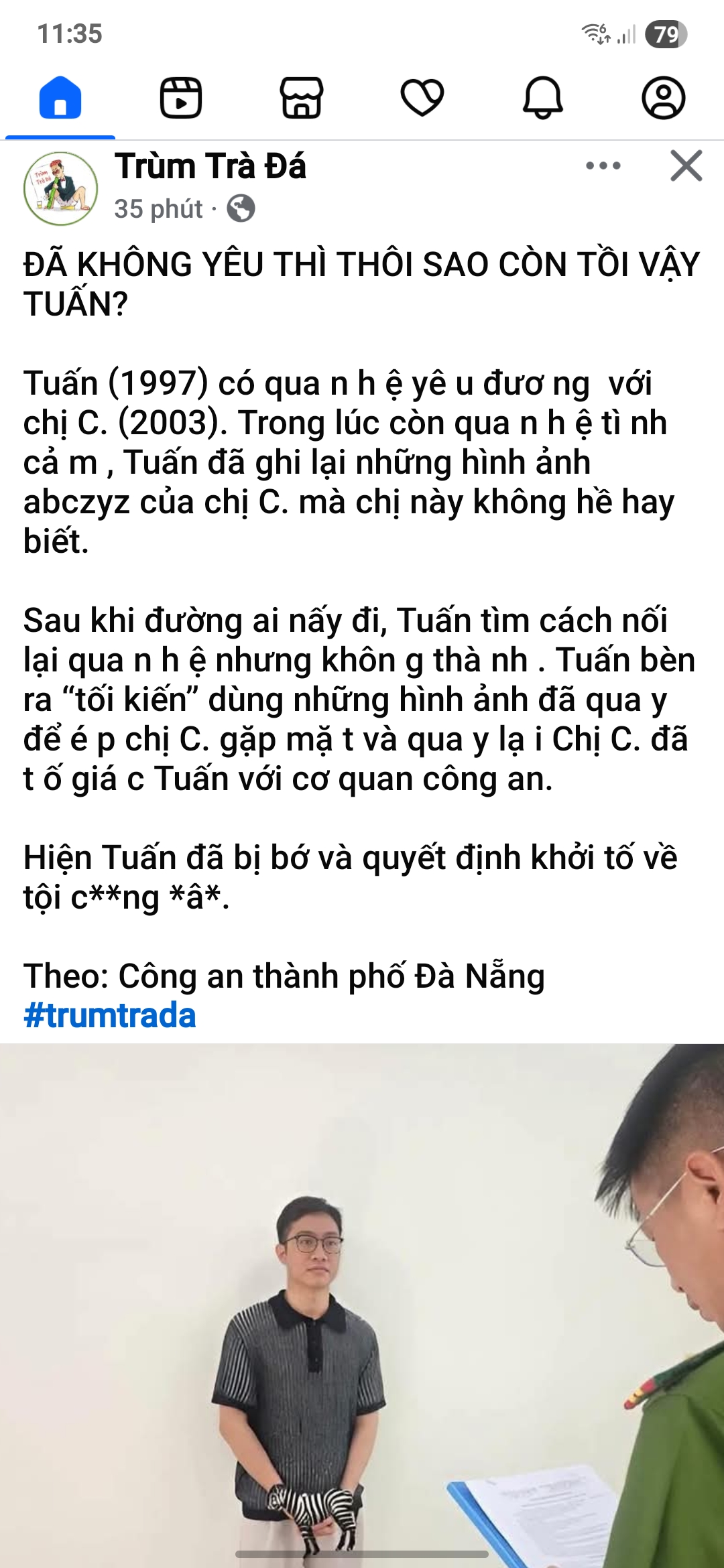Open the #trumtrada hashtag
724x1568 pixels.
point(110,1015)
